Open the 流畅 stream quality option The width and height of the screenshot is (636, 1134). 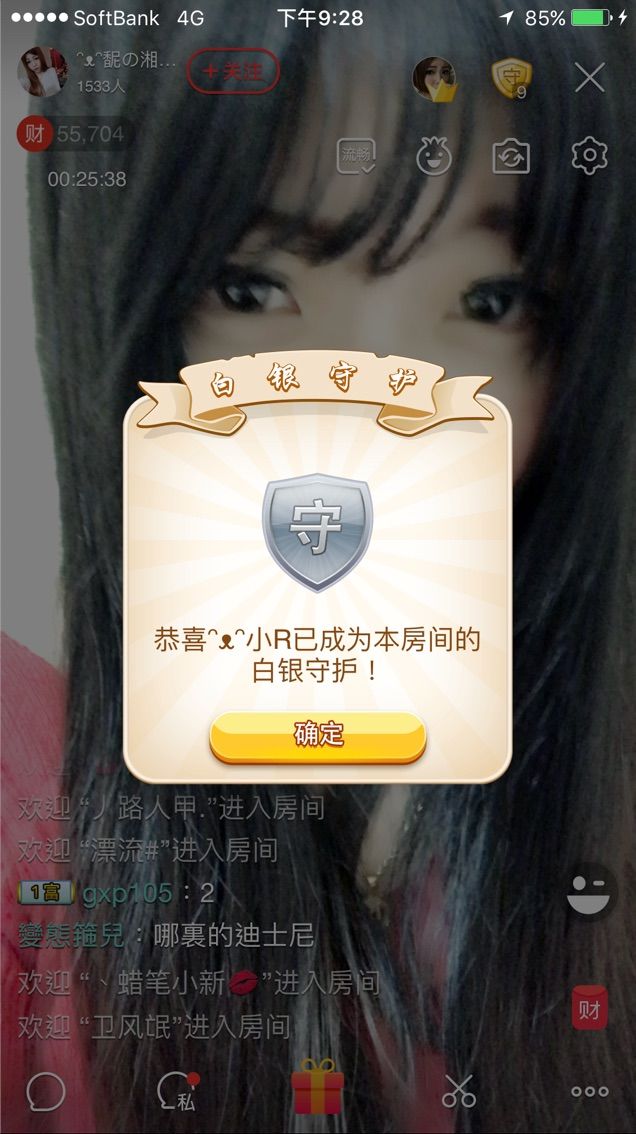coord(356,156)
